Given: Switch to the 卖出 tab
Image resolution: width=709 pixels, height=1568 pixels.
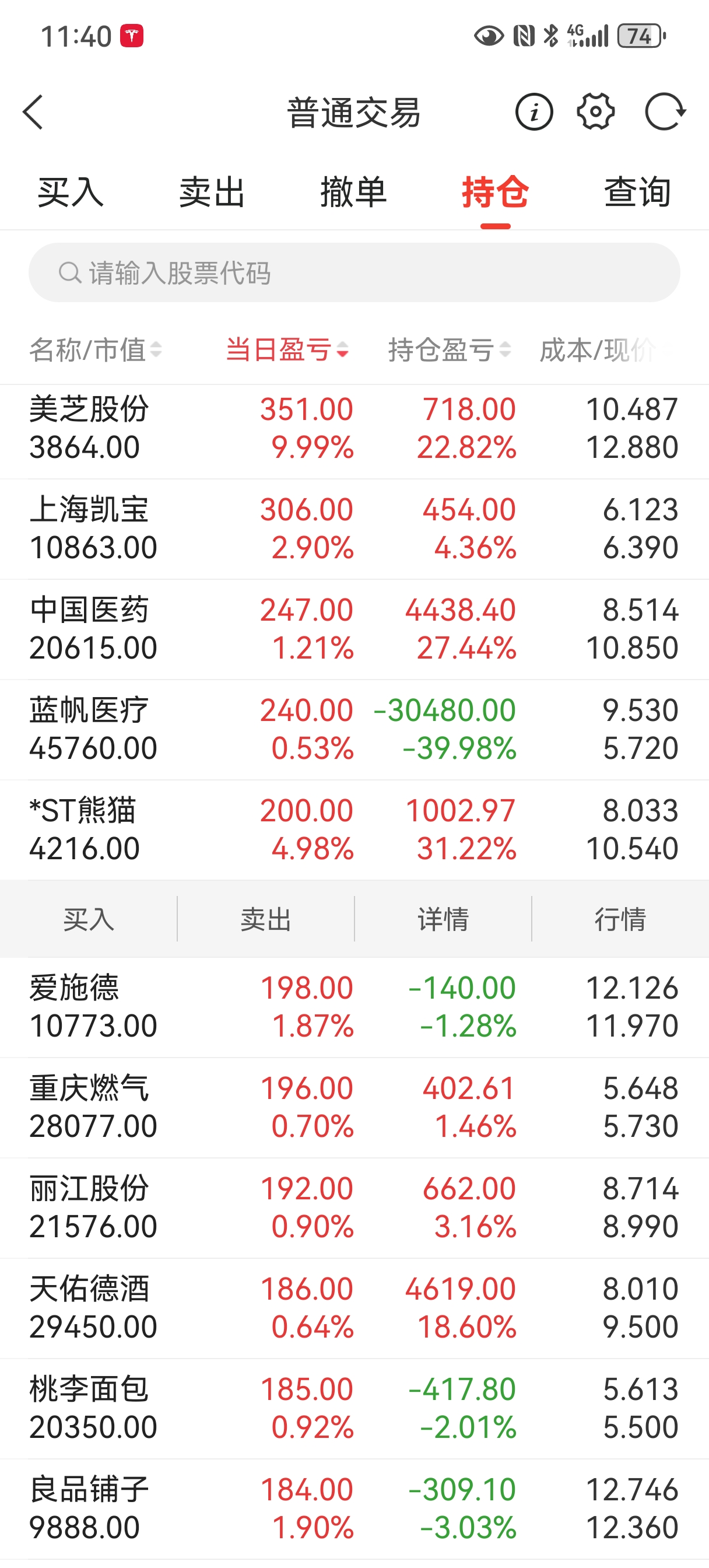Looking at the screenshot, I should 212,192.
